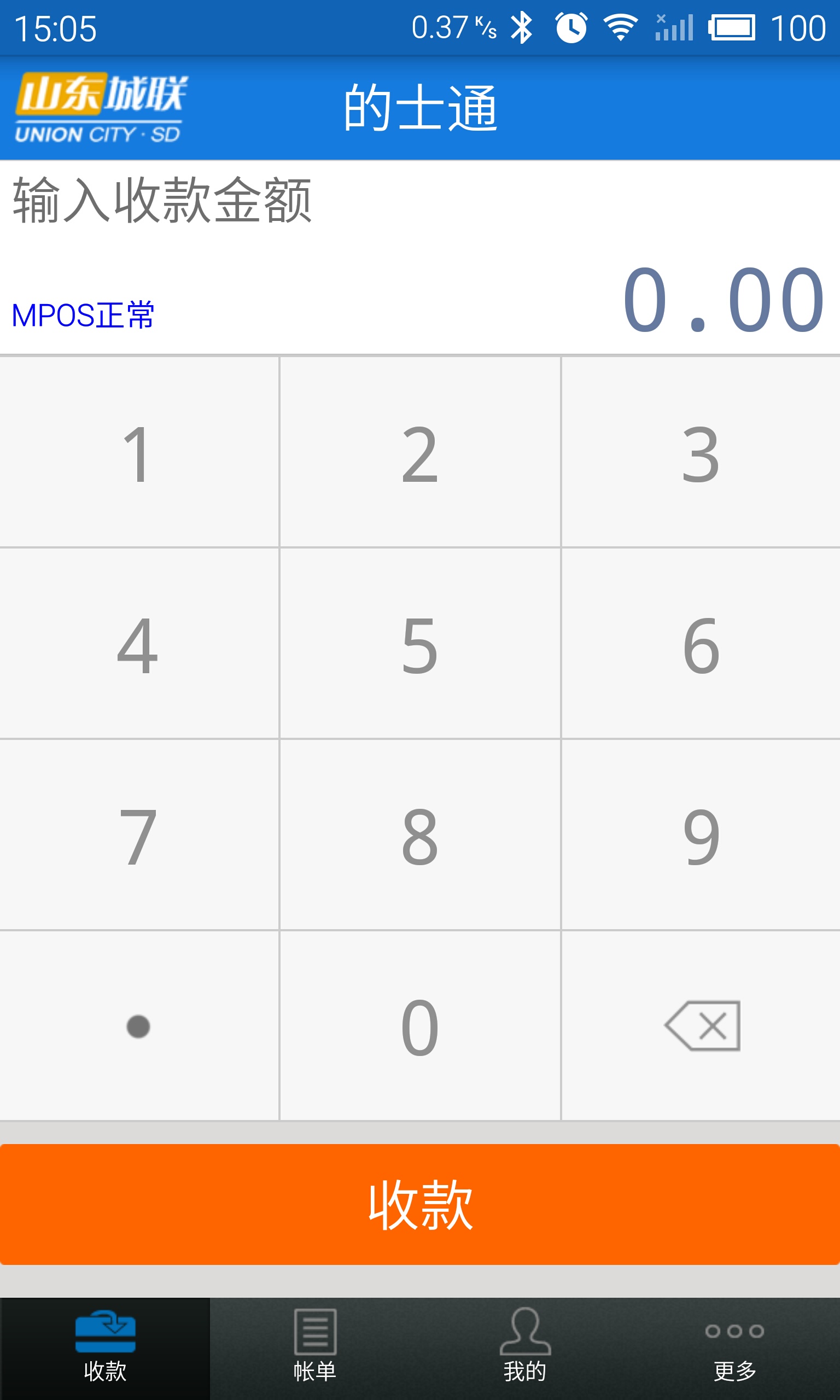Enter digit 6

point(701,644)
